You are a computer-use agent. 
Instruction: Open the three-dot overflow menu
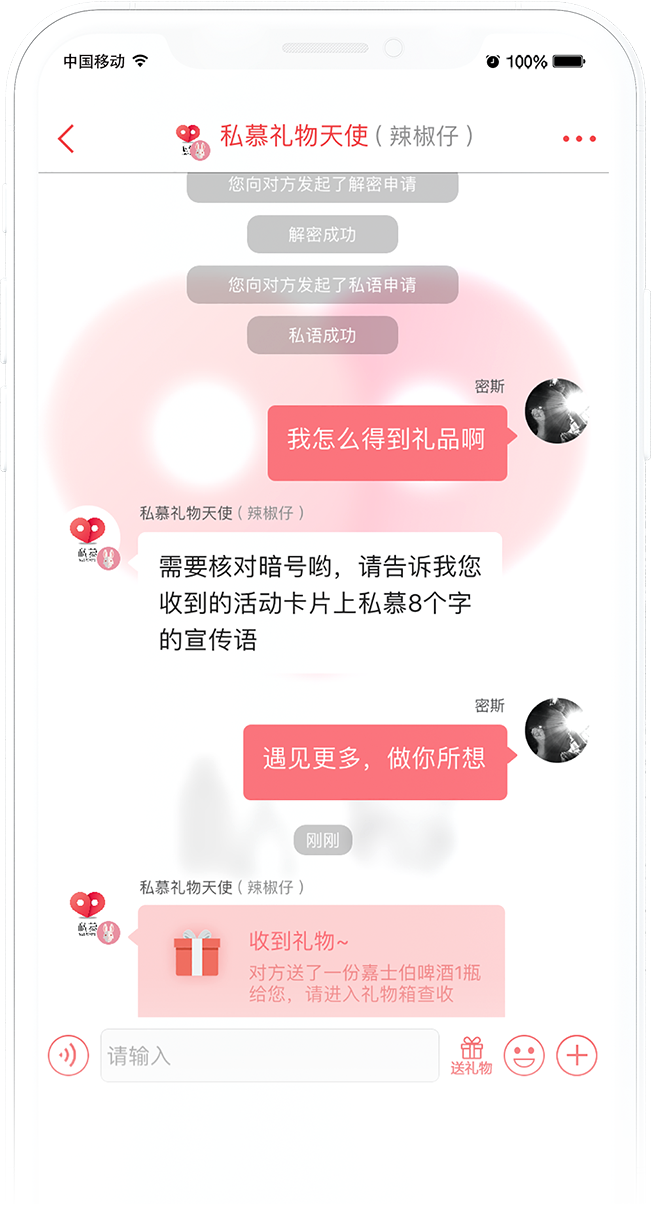[x=579, y=139]
